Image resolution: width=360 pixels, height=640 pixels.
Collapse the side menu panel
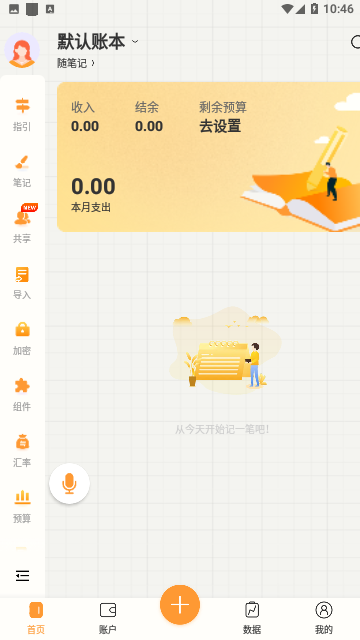[x=22, y=576]
